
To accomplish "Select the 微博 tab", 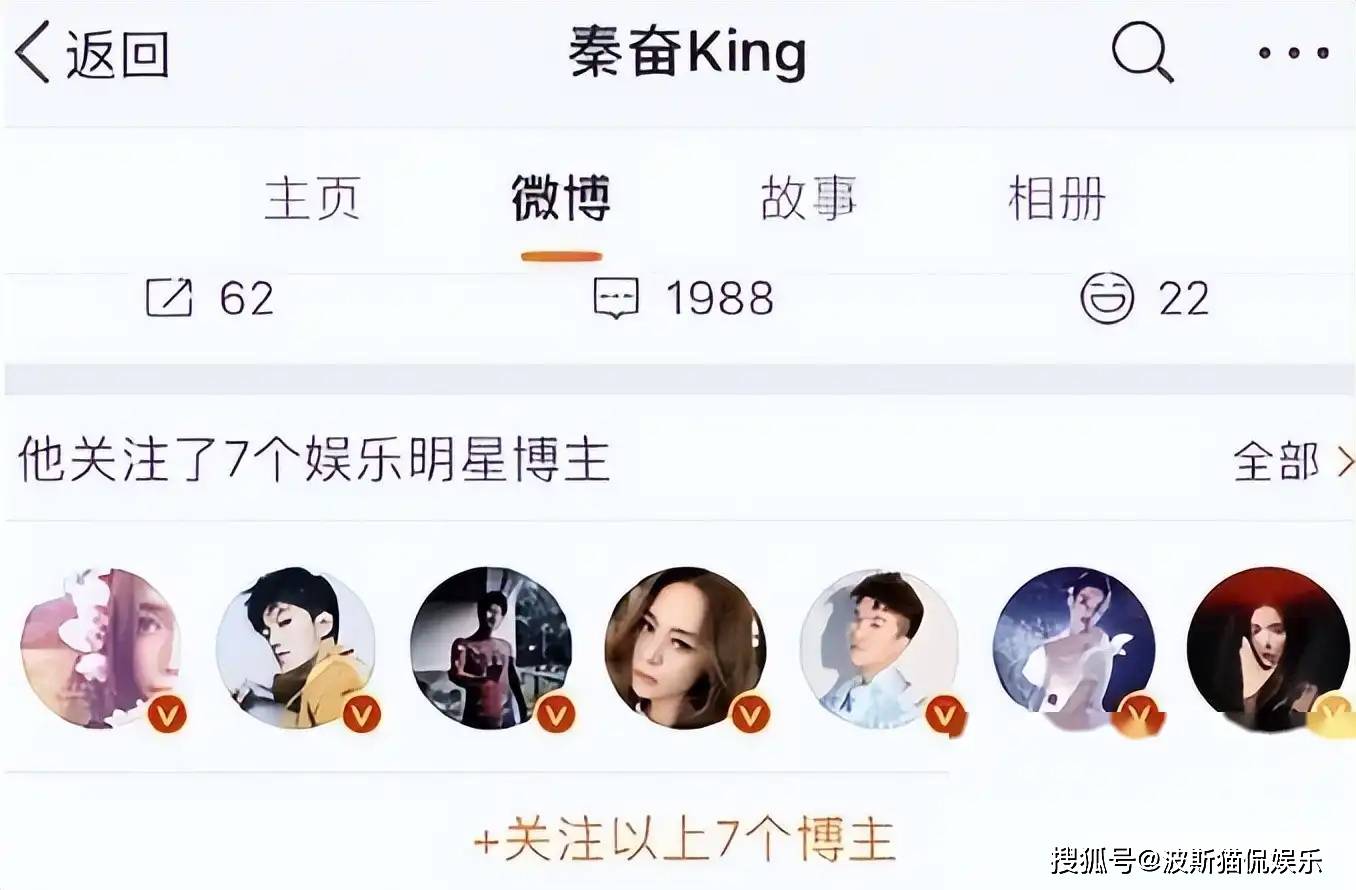I will tap(561, 198).
